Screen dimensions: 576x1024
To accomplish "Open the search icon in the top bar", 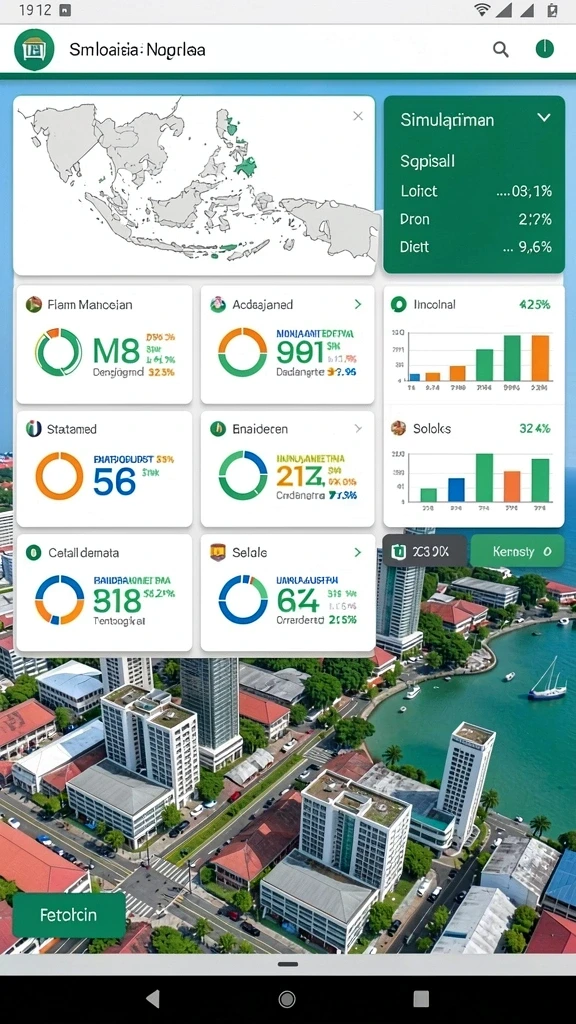I will click(500, 49).
